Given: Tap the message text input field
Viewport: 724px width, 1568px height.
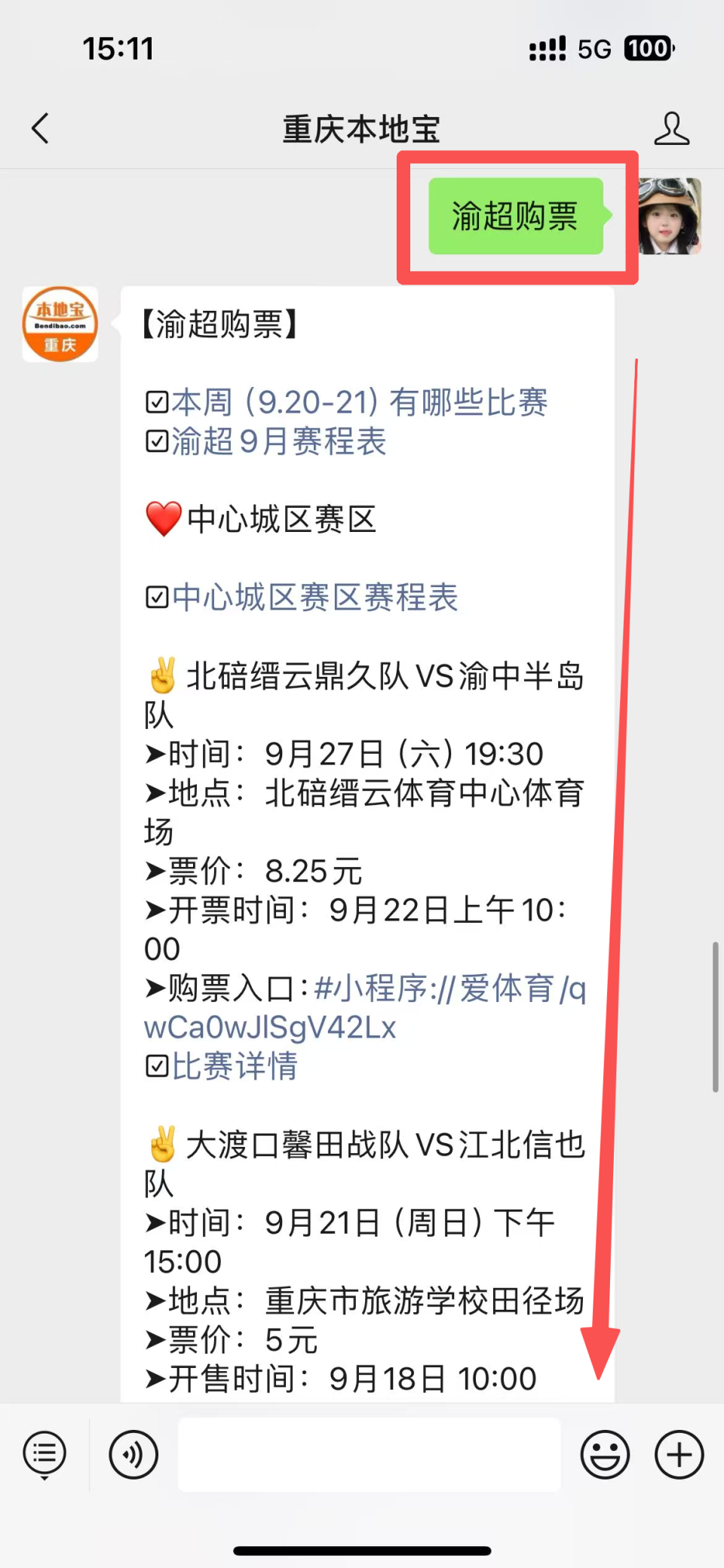Looking at the screenshot, I should (x=369, y=1454).
